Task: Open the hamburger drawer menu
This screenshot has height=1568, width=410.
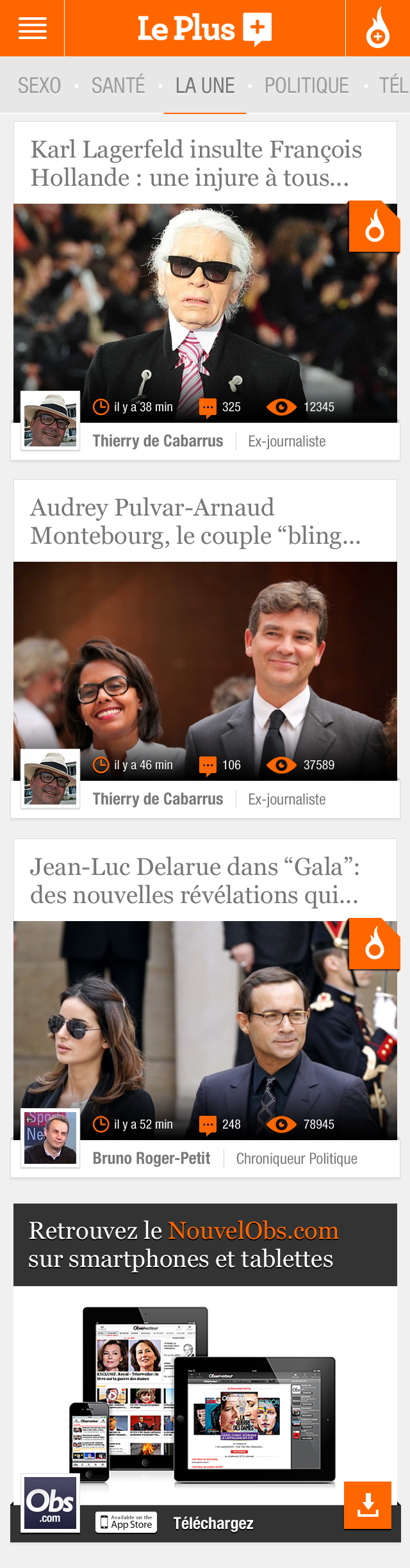Action: 32,29
